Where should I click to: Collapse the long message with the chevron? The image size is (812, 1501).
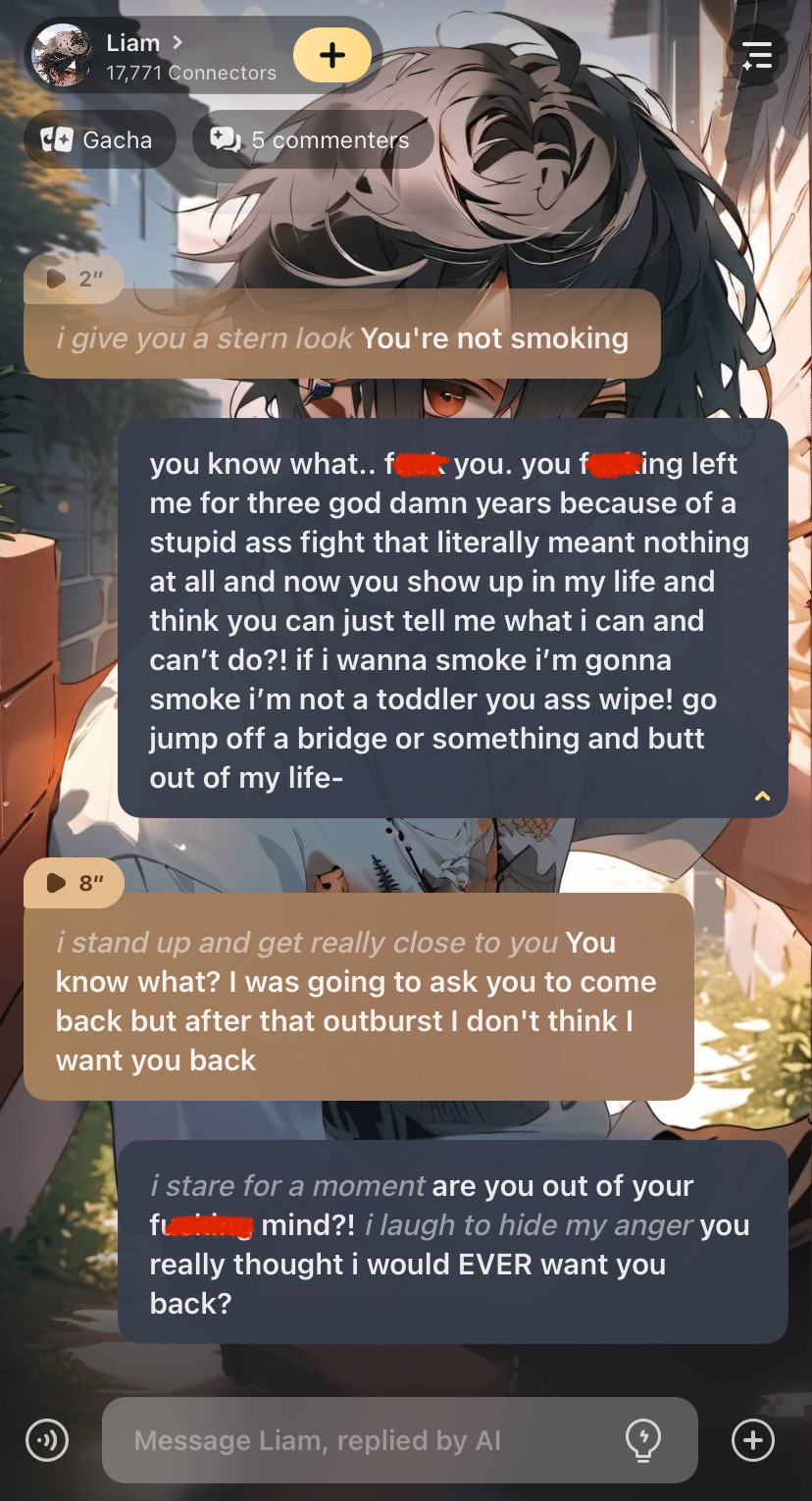[762, 796]
